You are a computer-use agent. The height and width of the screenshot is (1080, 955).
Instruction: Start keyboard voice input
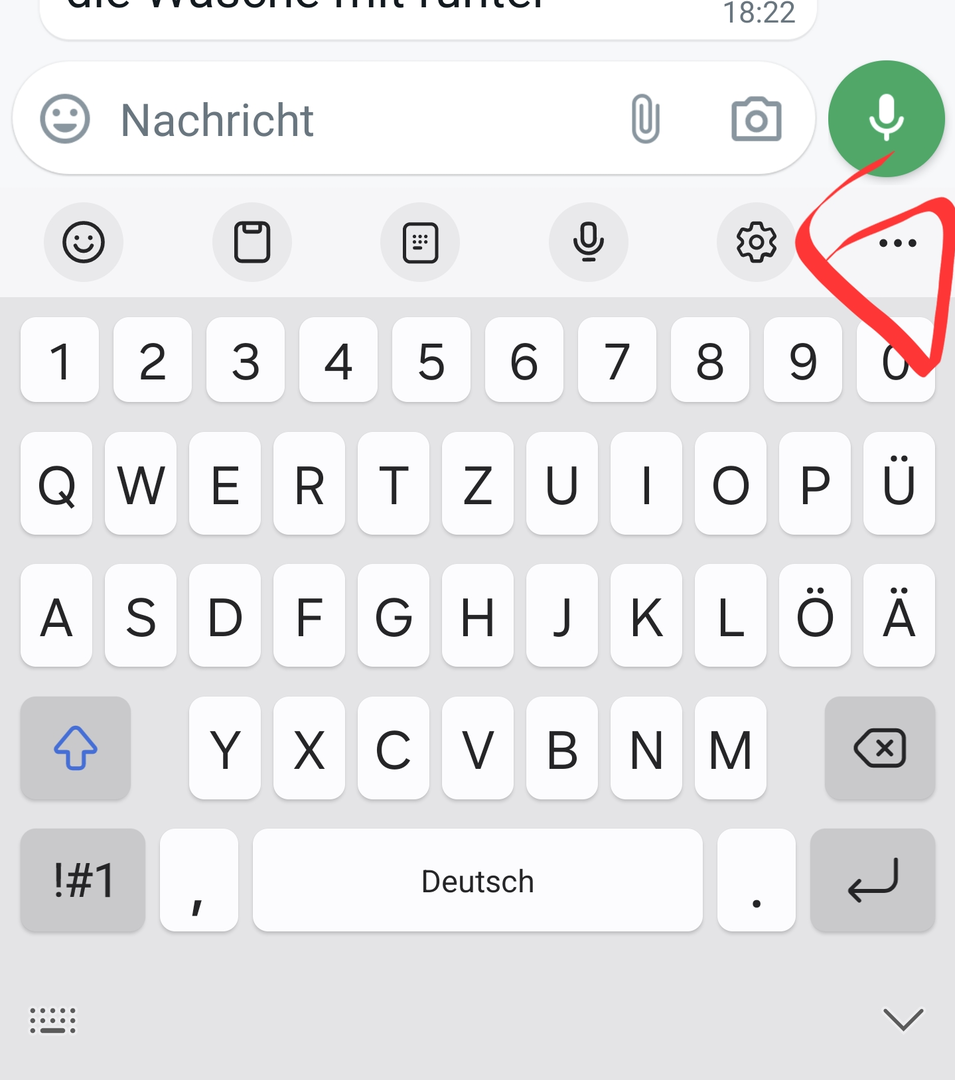coord(589,242)
